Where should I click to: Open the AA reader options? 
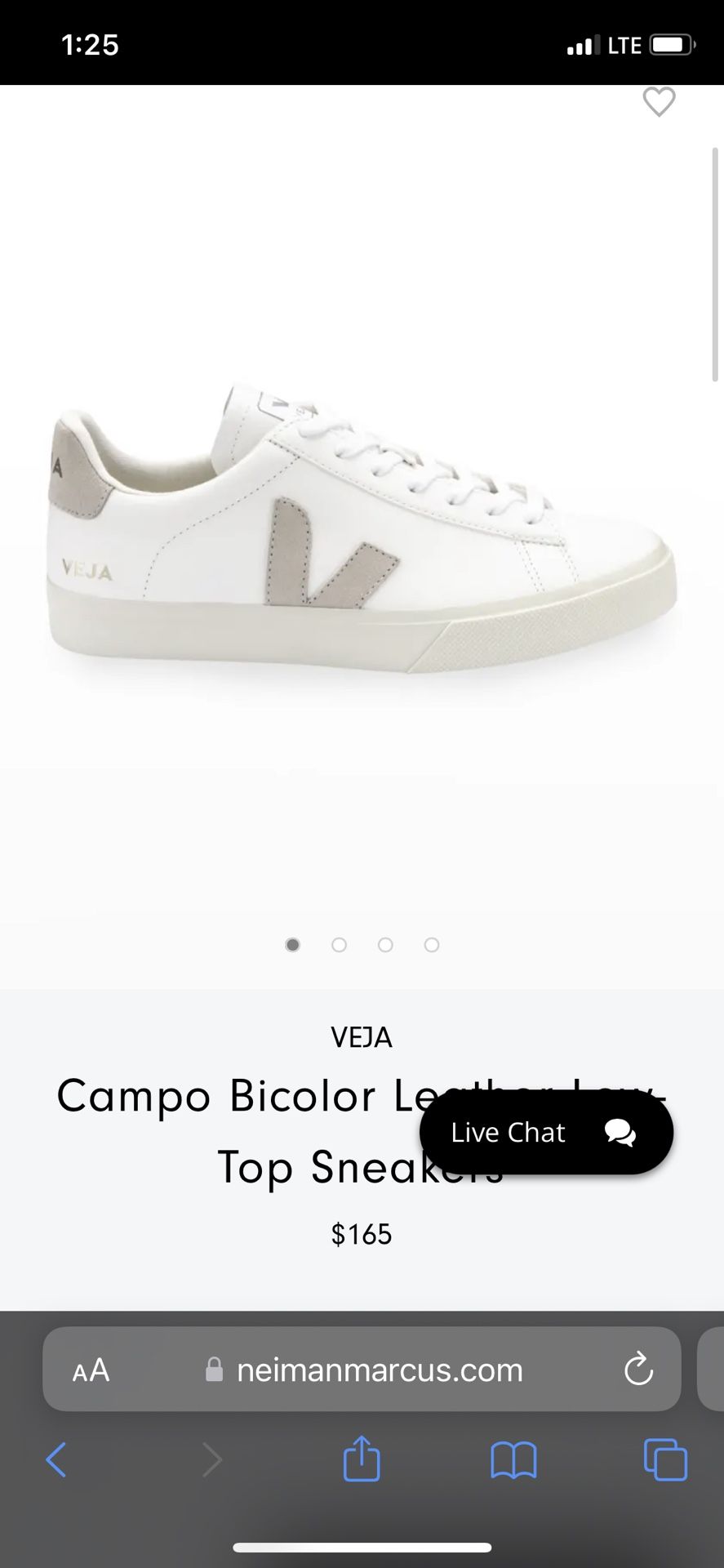91,1370
